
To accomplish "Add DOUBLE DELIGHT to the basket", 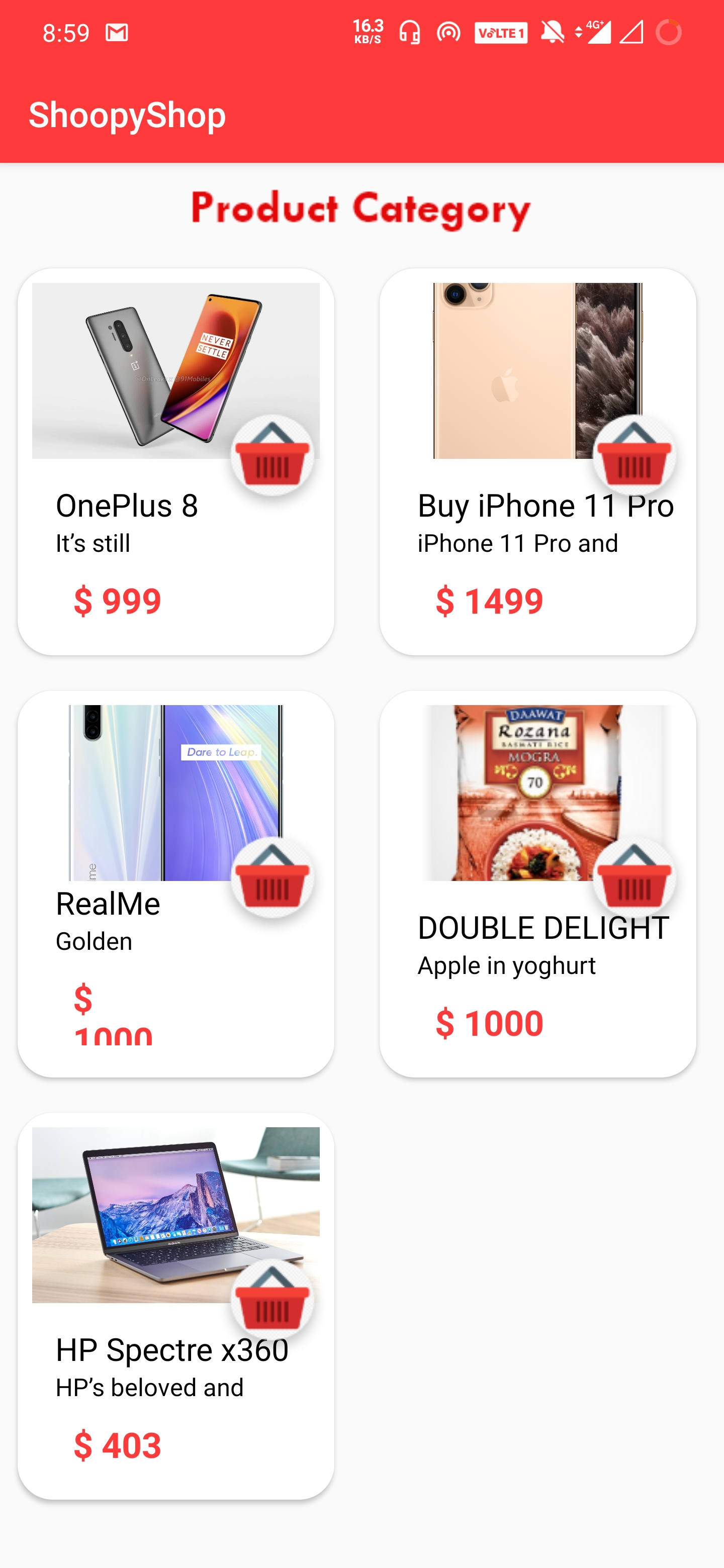I will 634,878.
